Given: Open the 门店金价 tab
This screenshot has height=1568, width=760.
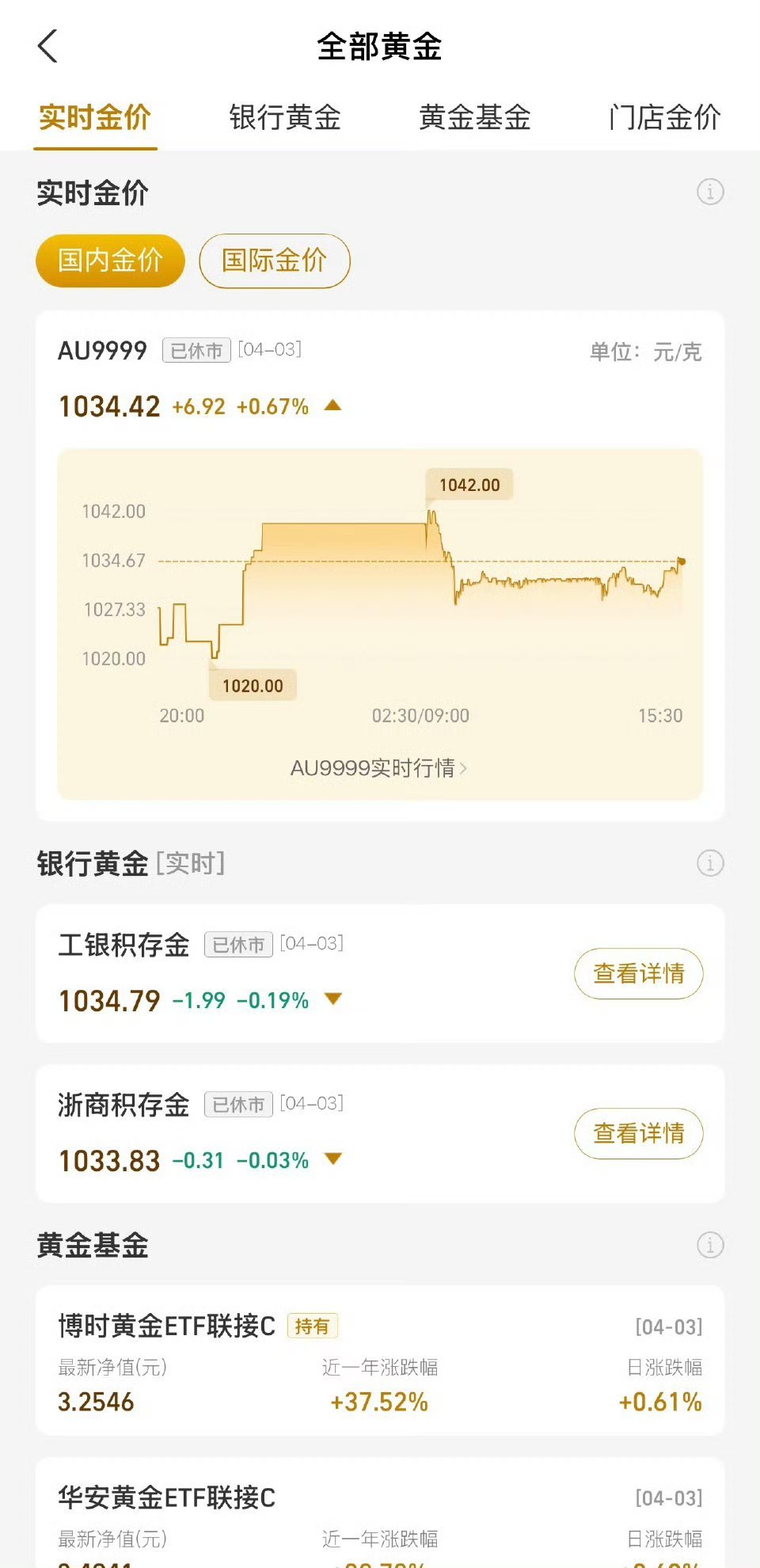Looking at the screenshot, I should point(665,117).
